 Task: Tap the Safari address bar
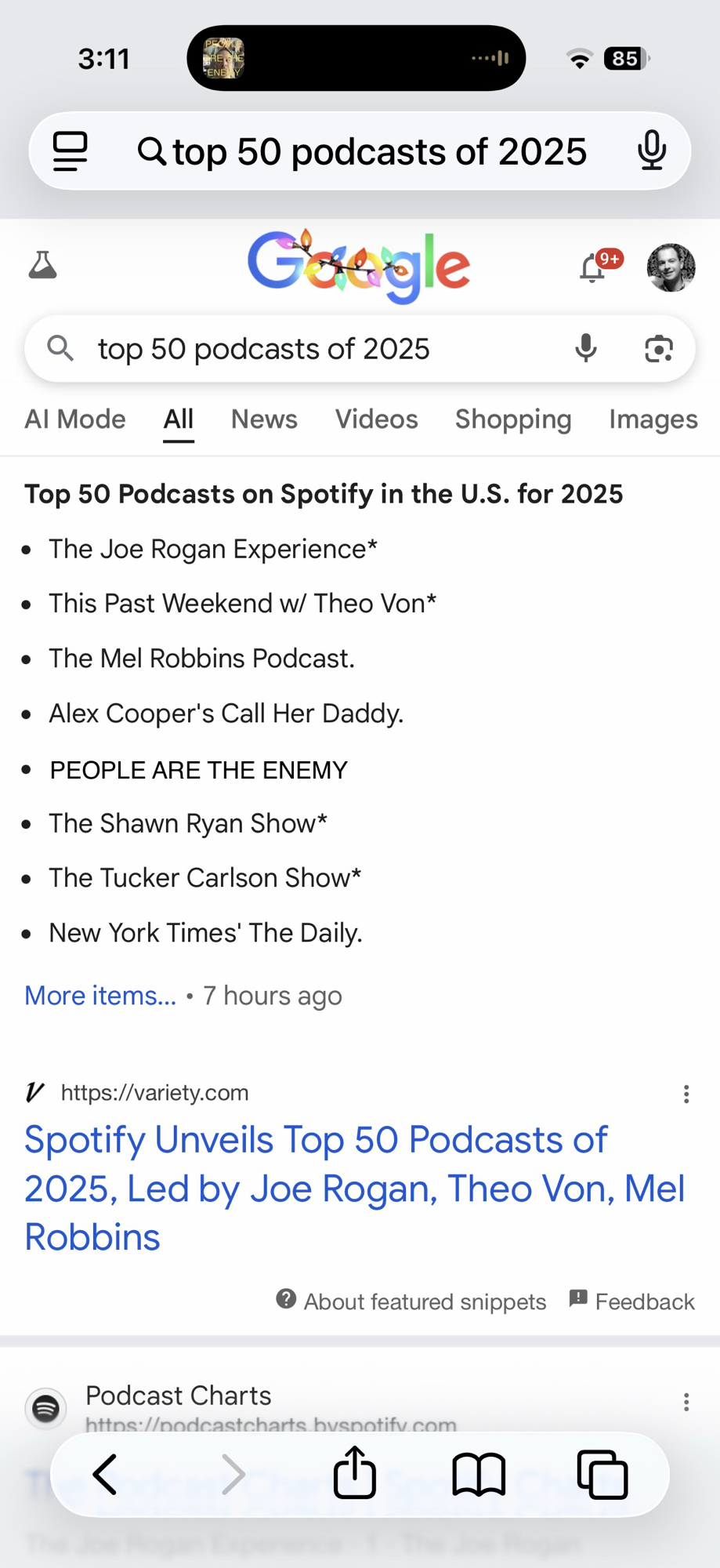[360, 151]
